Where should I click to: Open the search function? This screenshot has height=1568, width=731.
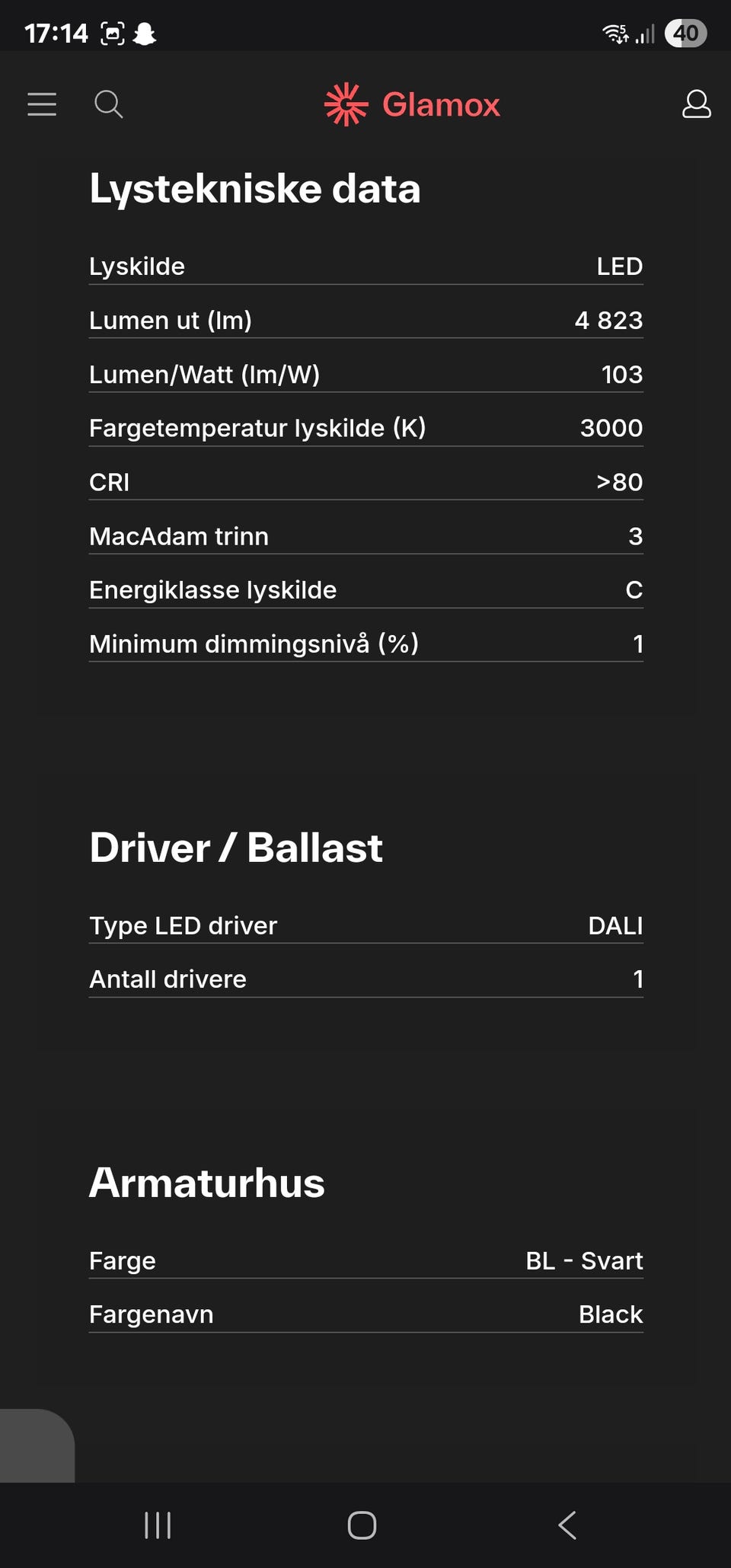pos(108,104)
